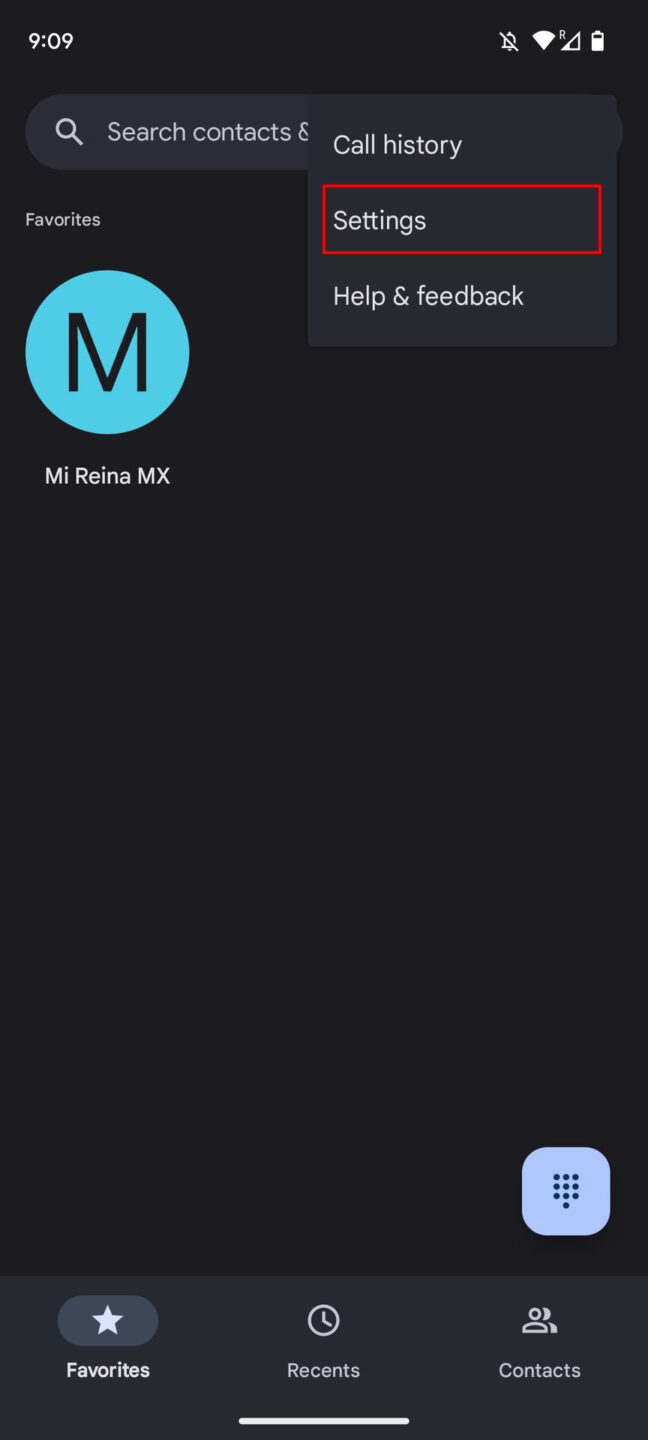The width and height of the screenshot is (648, 1440).
Task: Select the Favorites tab
Action: click(x=108, y=1340)
